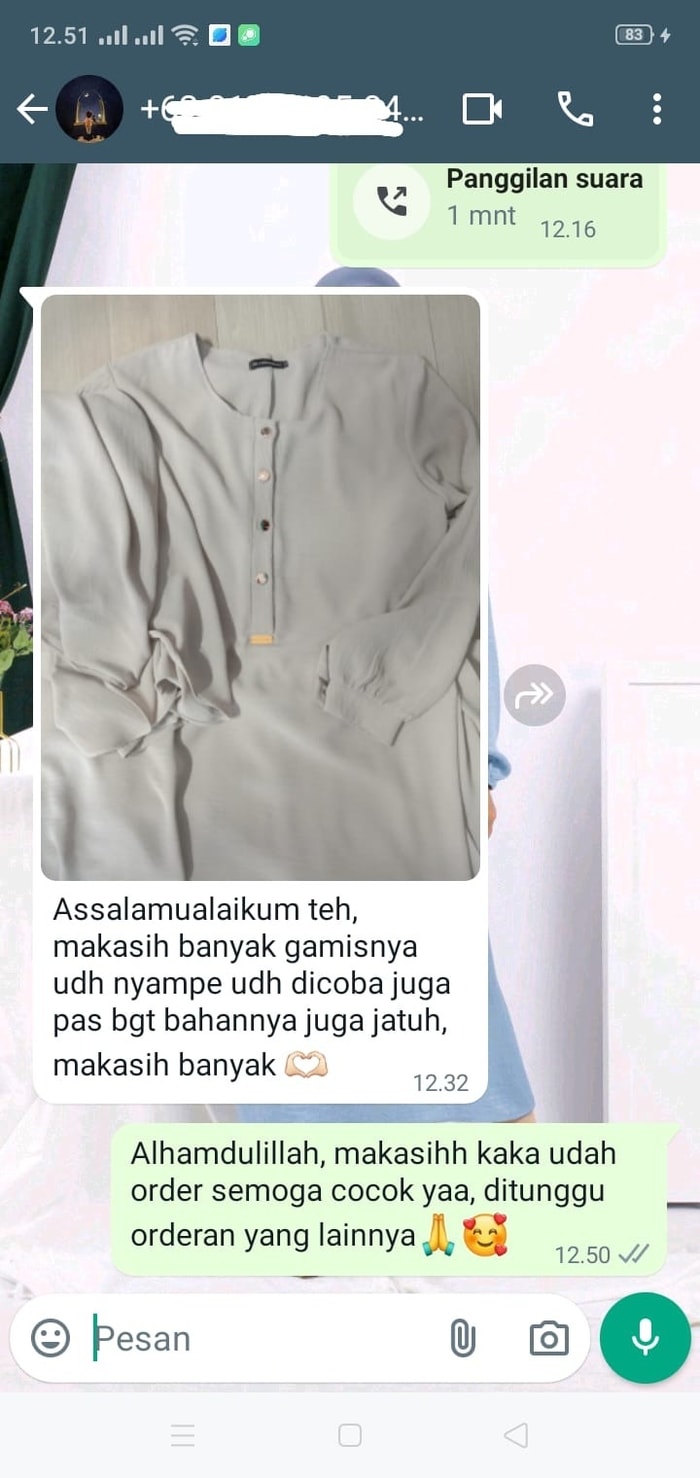Open the overflow menu
This screenshot has height=1478, width=700.
(657, 109)
